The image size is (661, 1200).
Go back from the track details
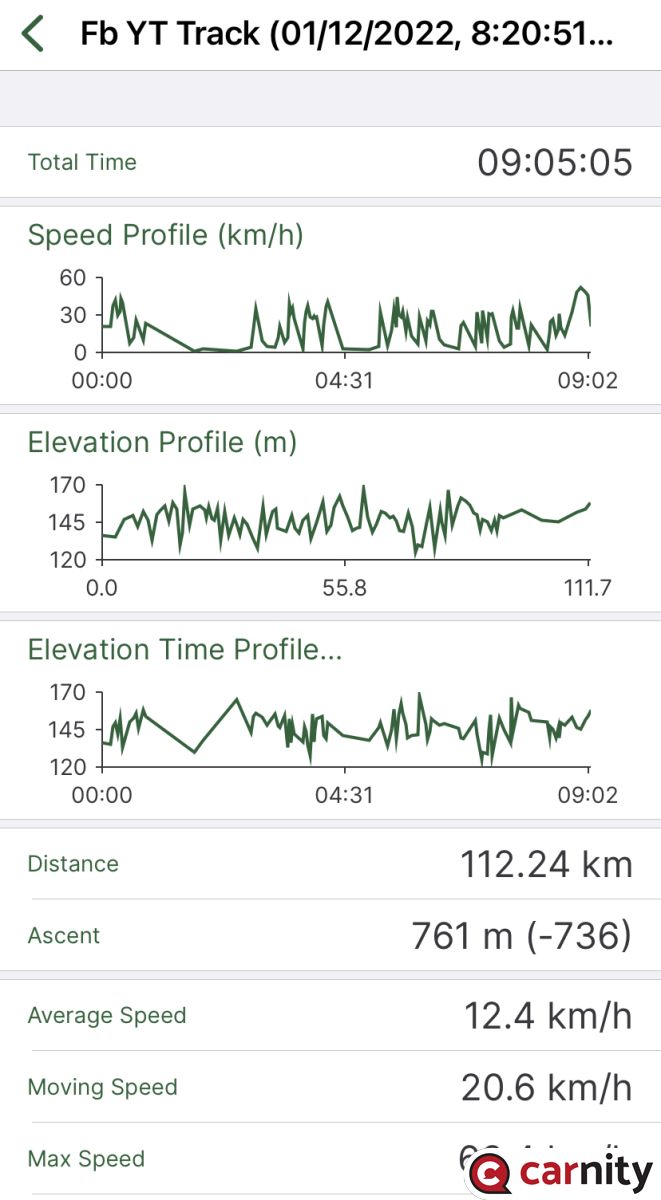point(33,33)
